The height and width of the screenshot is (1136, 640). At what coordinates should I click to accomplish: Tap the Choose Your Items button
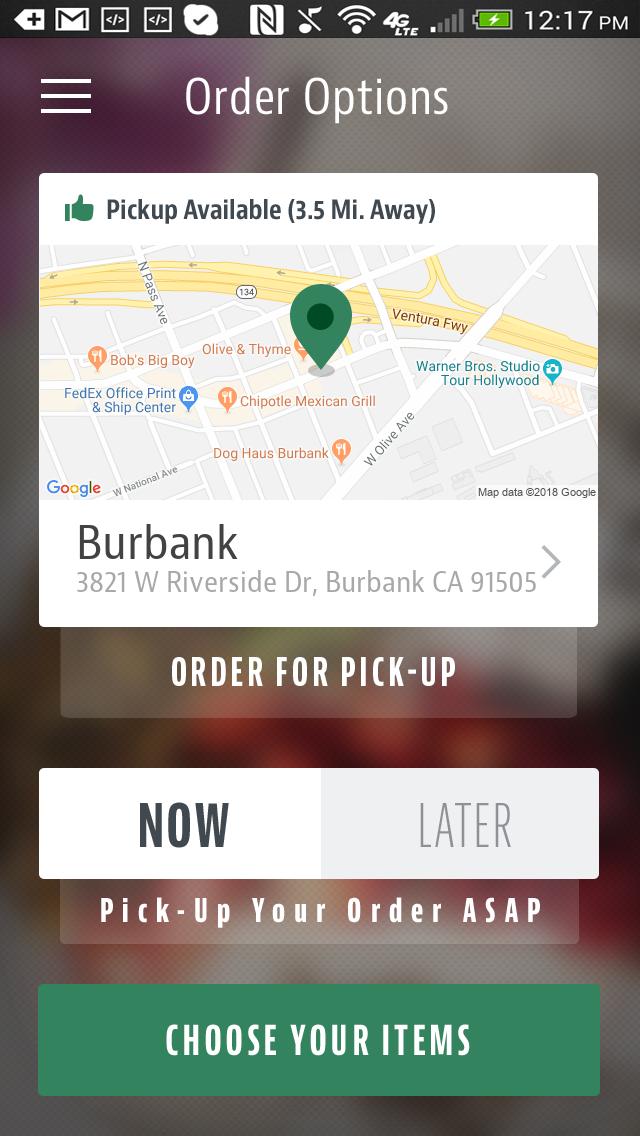318,1040
